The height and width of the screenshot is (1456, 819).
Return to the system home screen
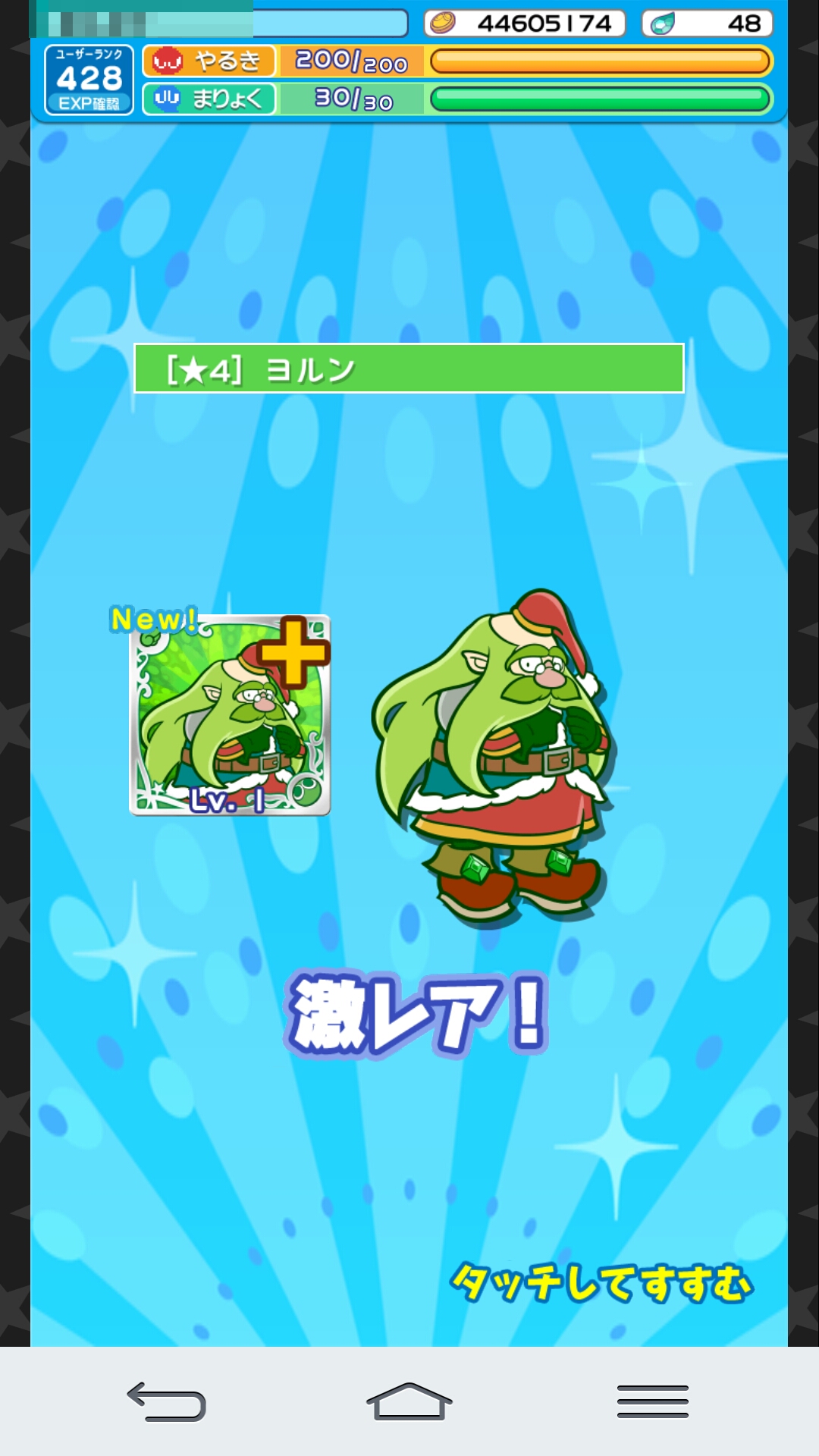coord(409,1401)
